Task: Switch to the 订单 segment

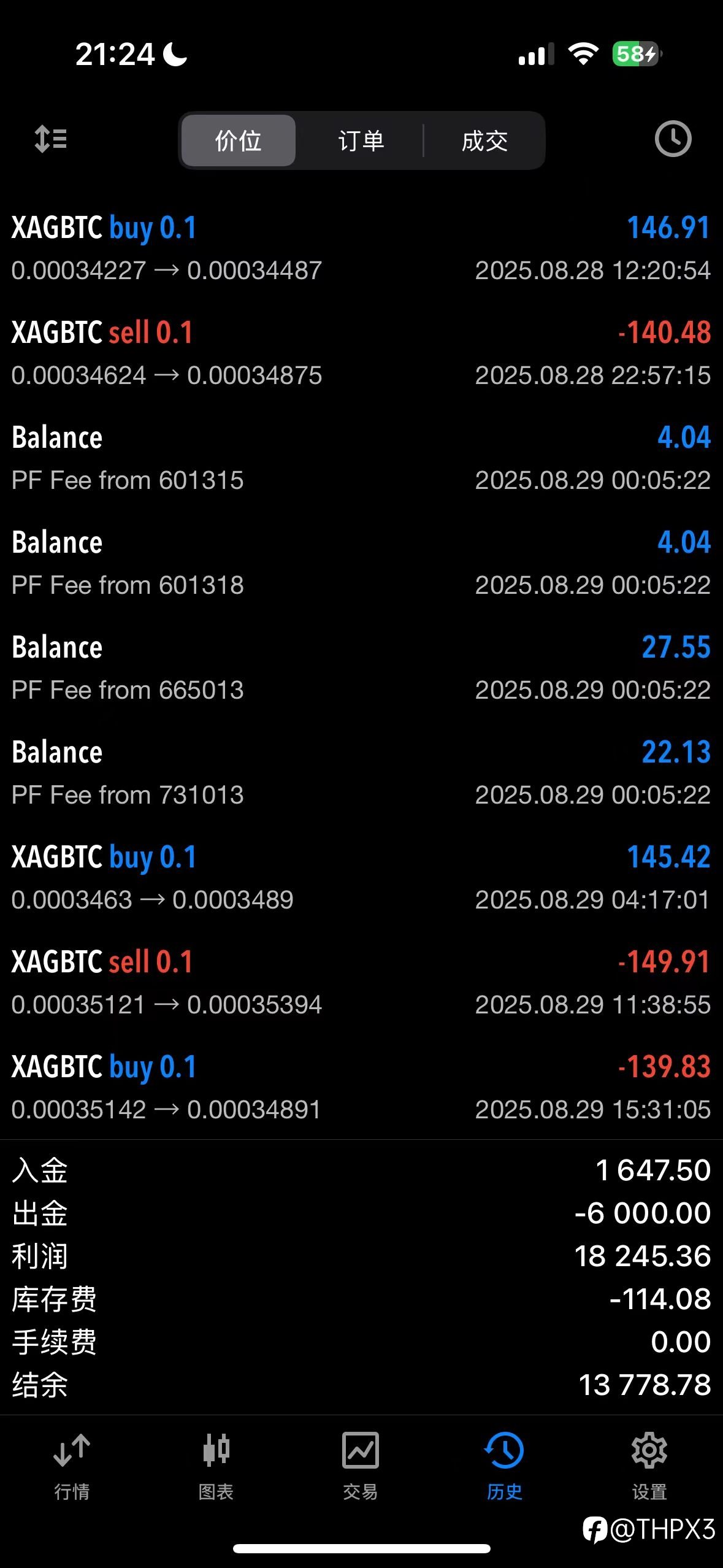Action: (x=361, y=140)
